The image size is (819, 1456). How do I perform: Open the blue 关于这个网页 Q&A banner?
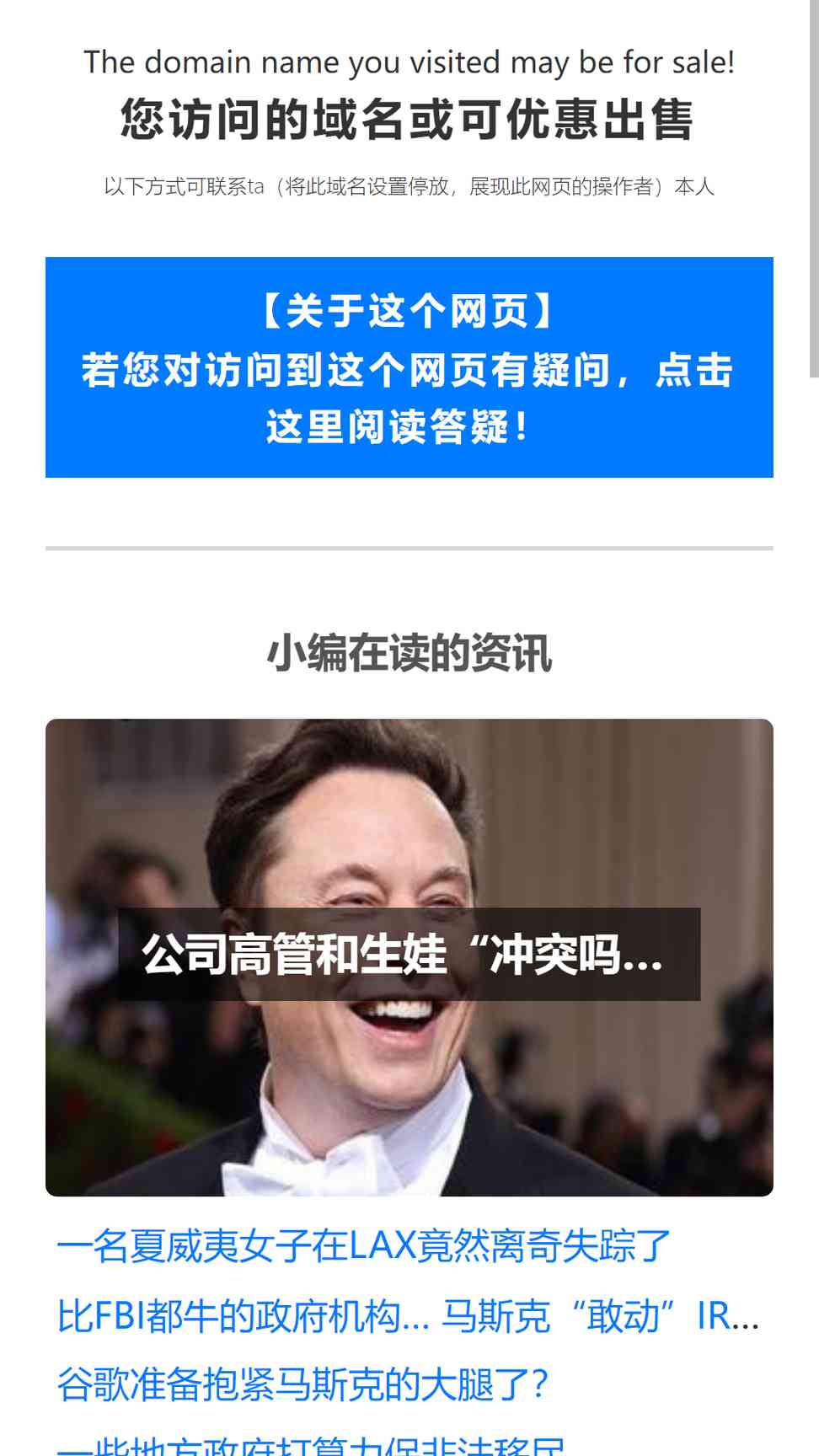[409, 367]
